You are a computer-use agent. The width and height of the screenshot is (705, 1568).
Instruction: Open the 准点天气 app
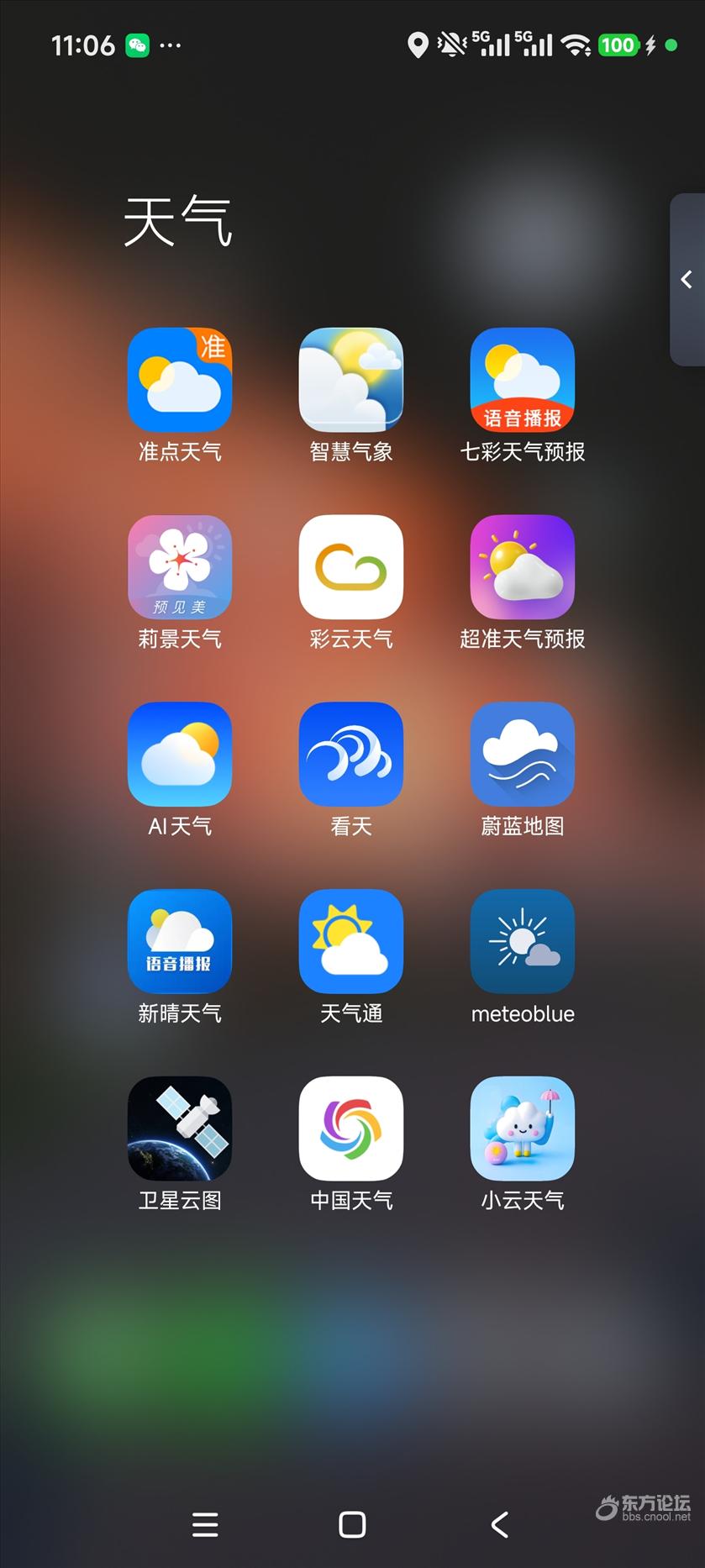(x=179, y=380)
